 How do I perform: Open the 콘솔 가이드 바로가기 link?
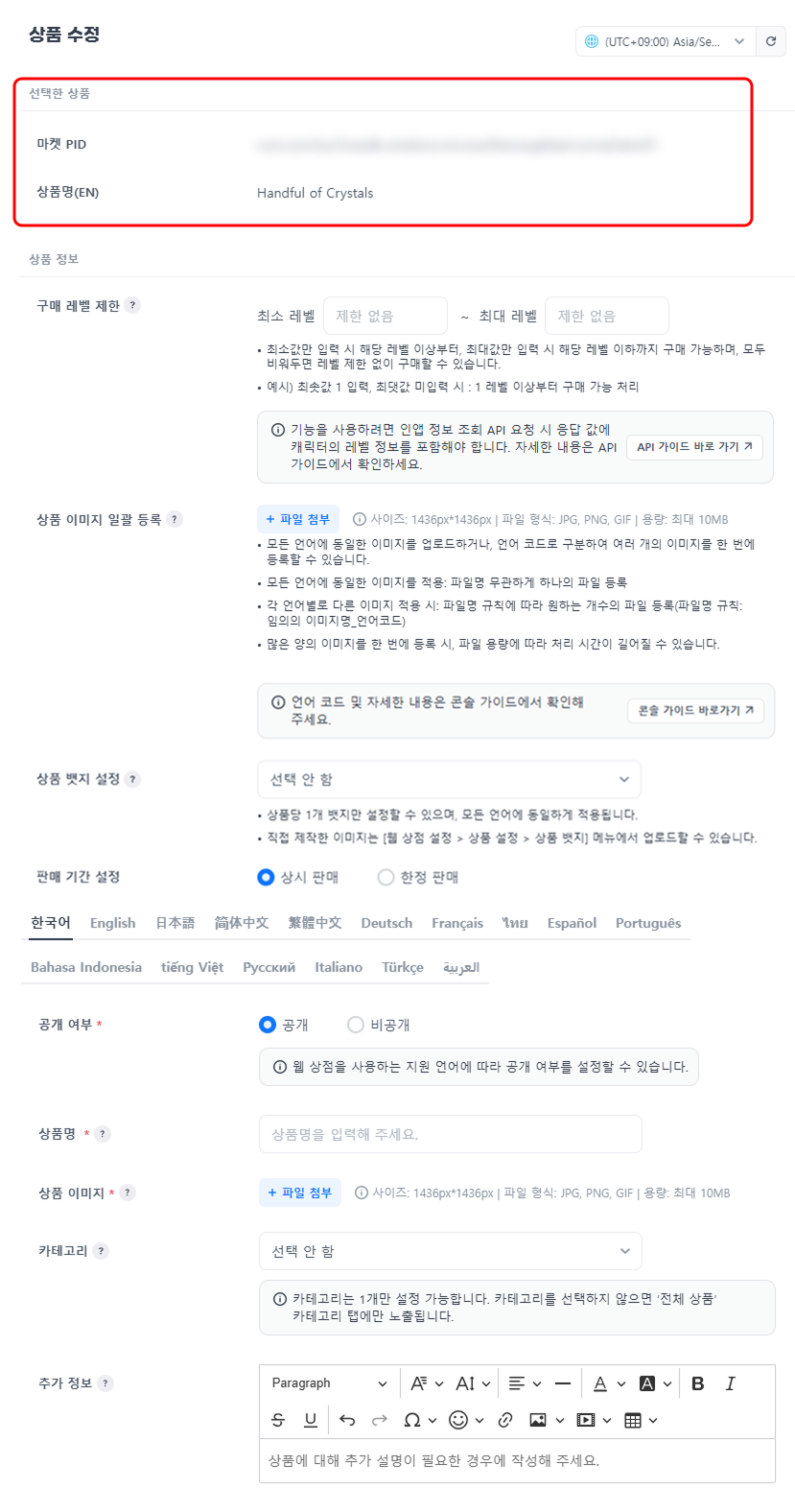(x=695, y=710)
